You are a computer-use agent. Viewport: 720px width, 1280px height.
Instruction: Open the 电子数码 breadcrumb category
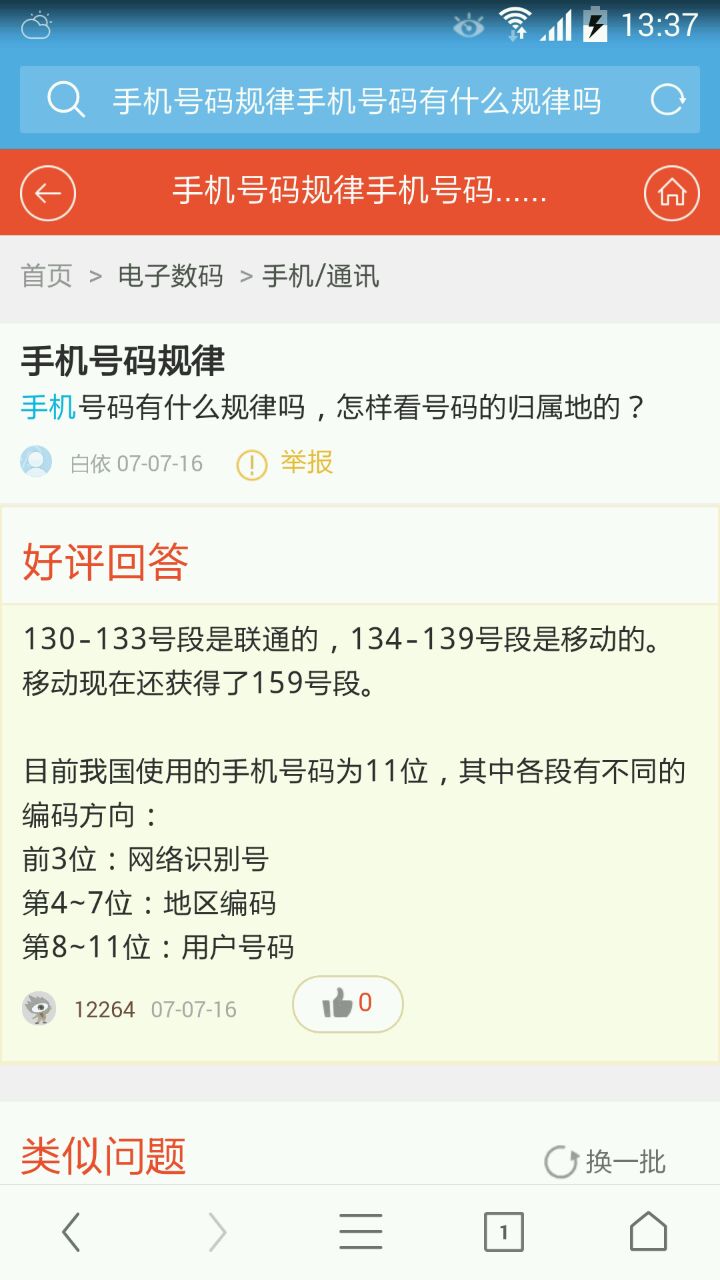coord(171,276)
